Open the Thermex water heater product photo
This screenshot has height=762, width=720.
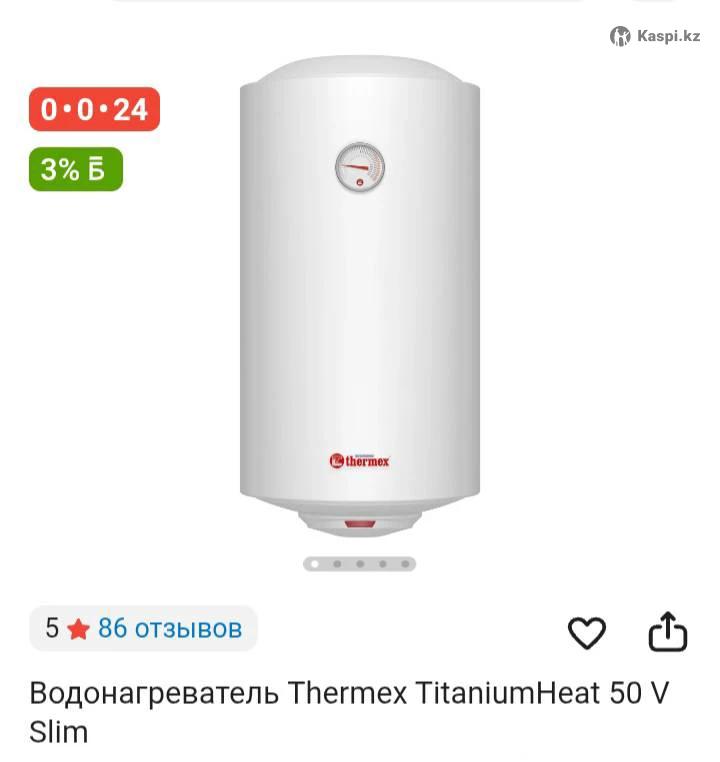tap(360, 300)
